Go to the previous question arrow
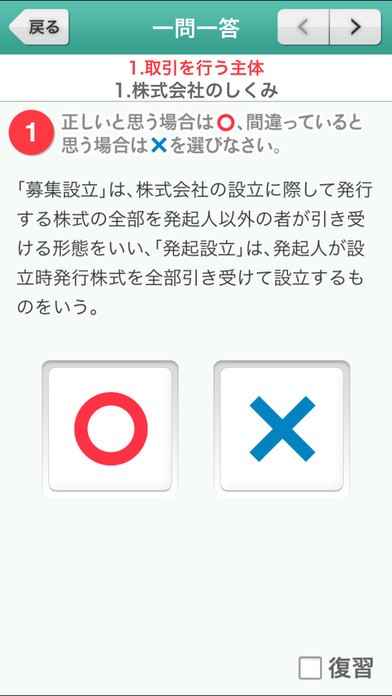The width and height of the screenshot is (392, 696). pos(304,28)
